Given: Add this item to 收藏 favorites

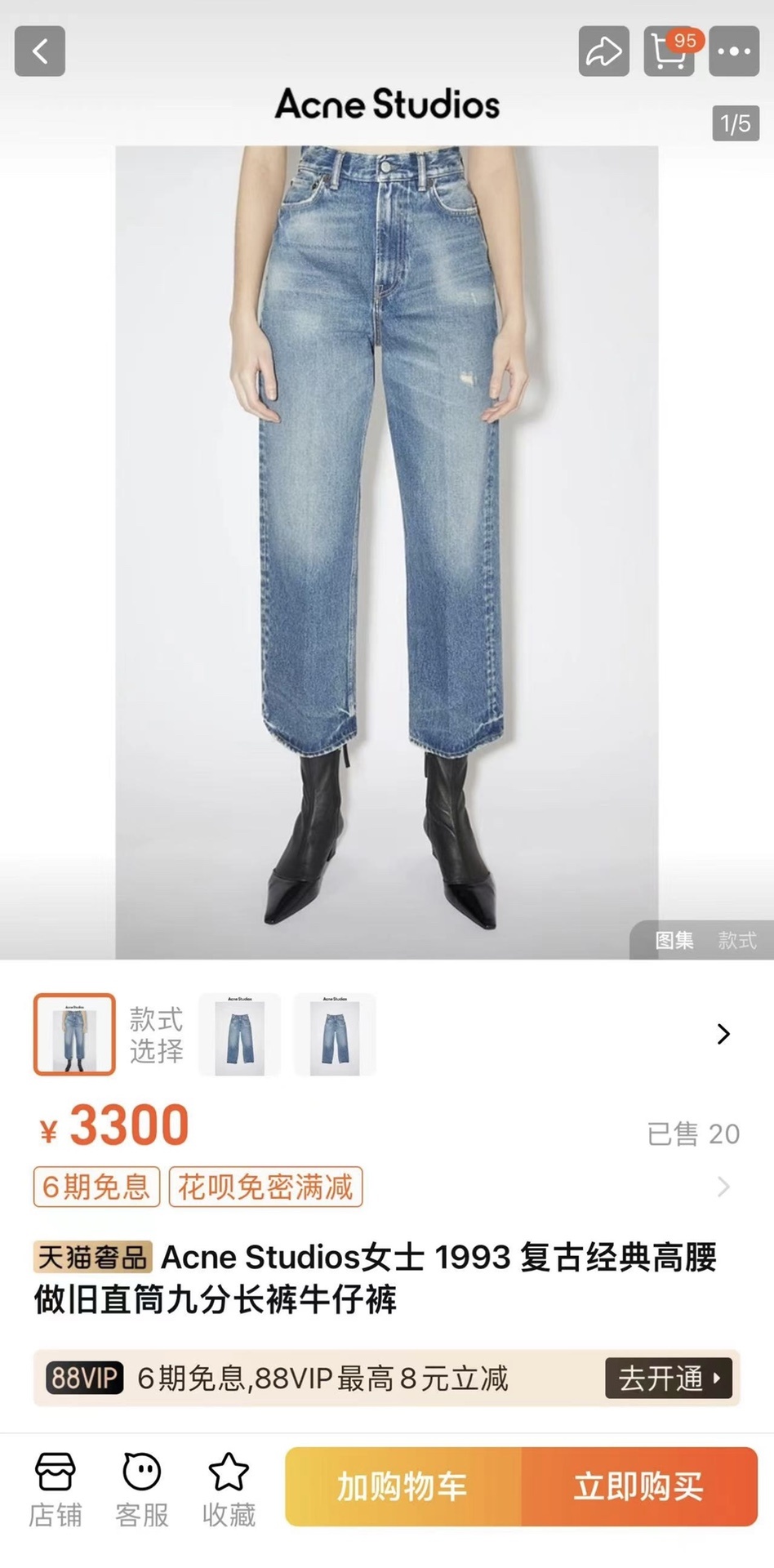Looking at the screenshot, I should coord(229,1490).
